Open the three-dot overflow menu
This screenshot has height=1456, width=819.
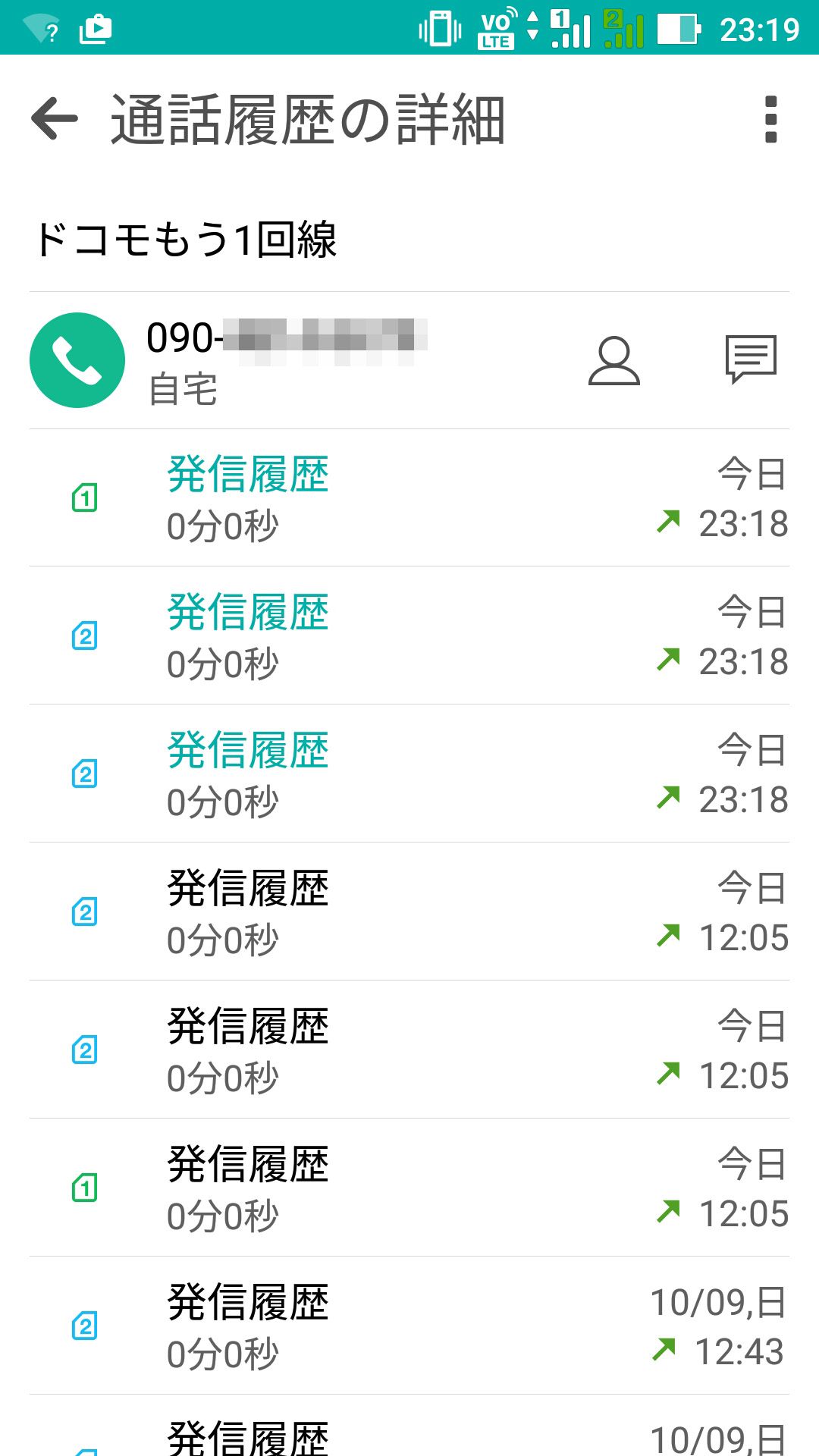pos(770,119)
